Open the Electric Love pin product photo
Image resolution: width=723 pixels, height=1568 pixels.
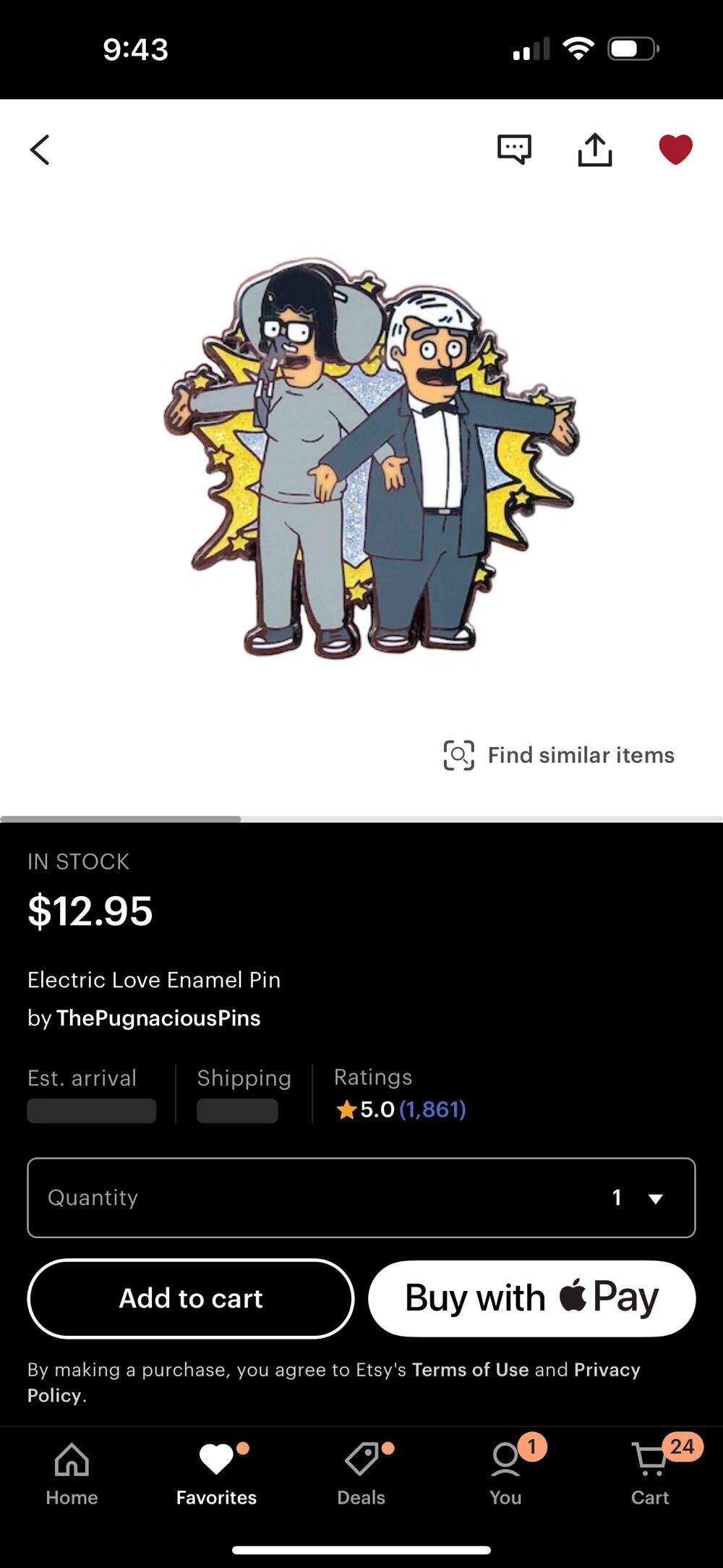pyautogui.click(x=369, y=456)
